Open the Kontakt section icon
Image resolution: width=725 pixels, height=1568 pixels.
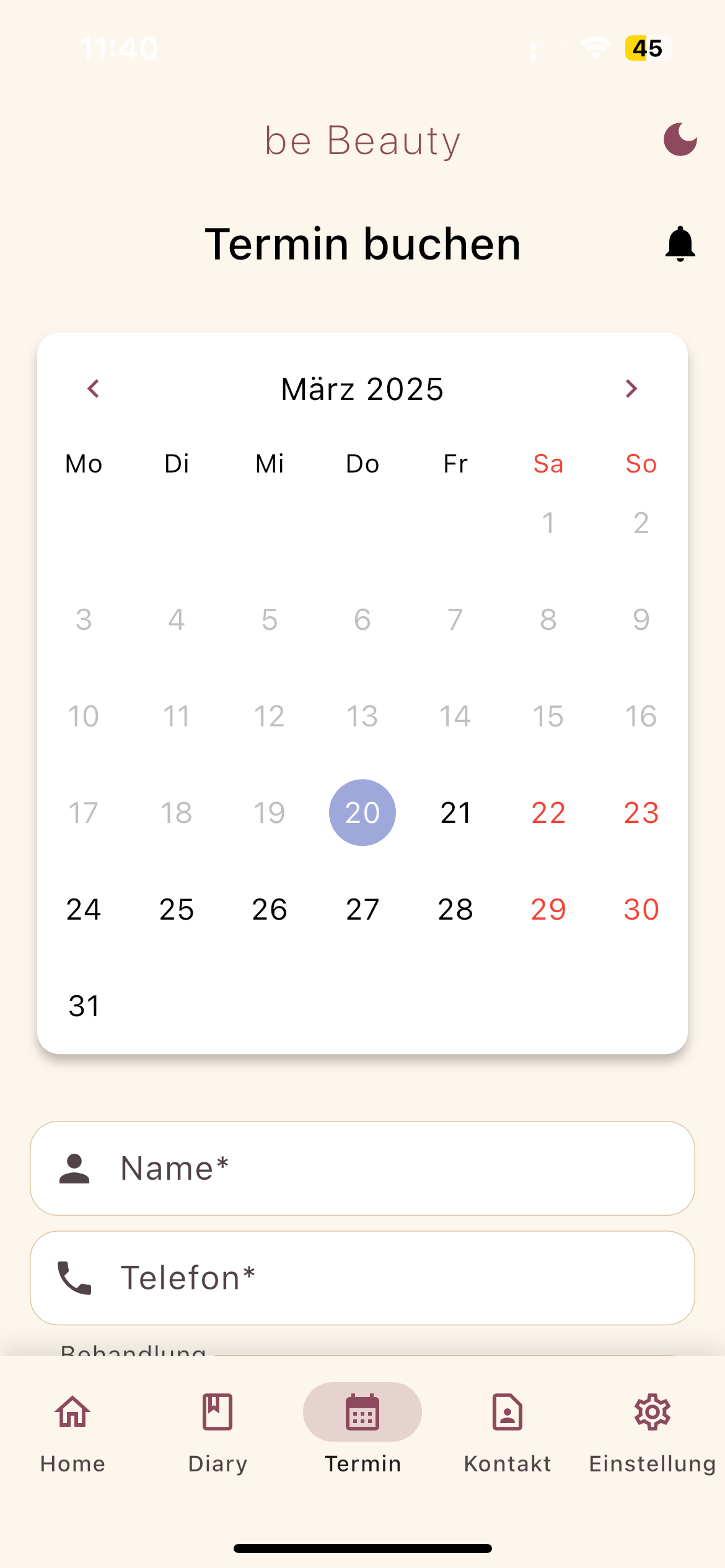tap(507, 1412)
